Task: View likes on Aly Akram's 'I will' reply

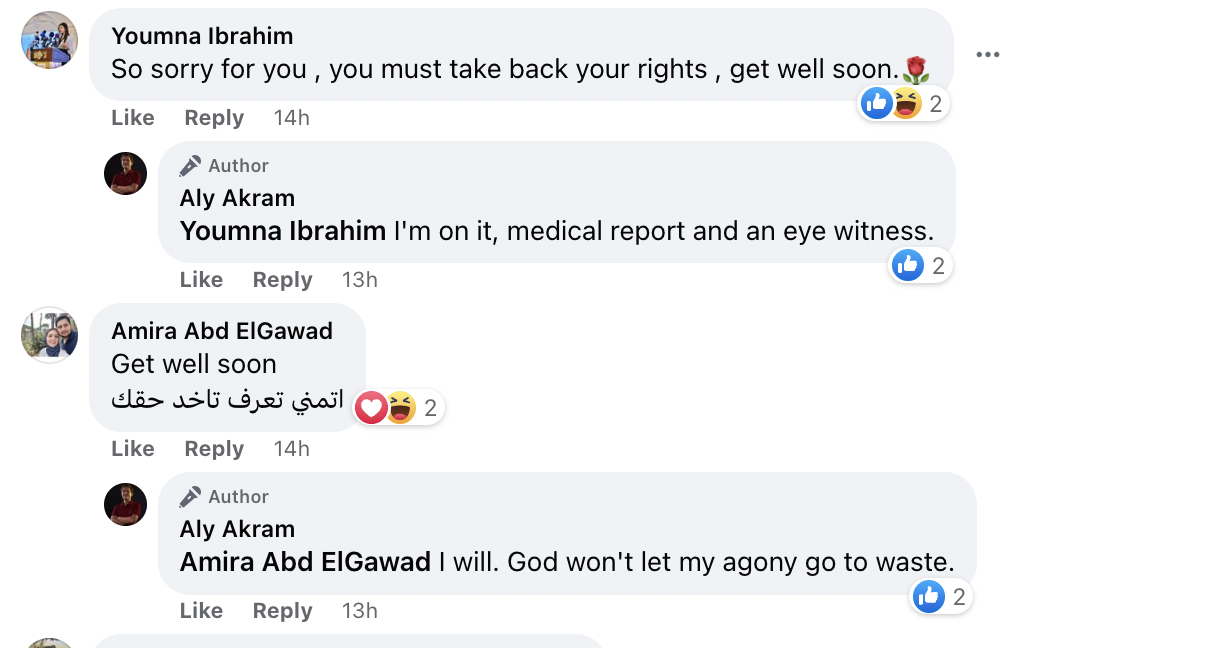Action: 940,597
